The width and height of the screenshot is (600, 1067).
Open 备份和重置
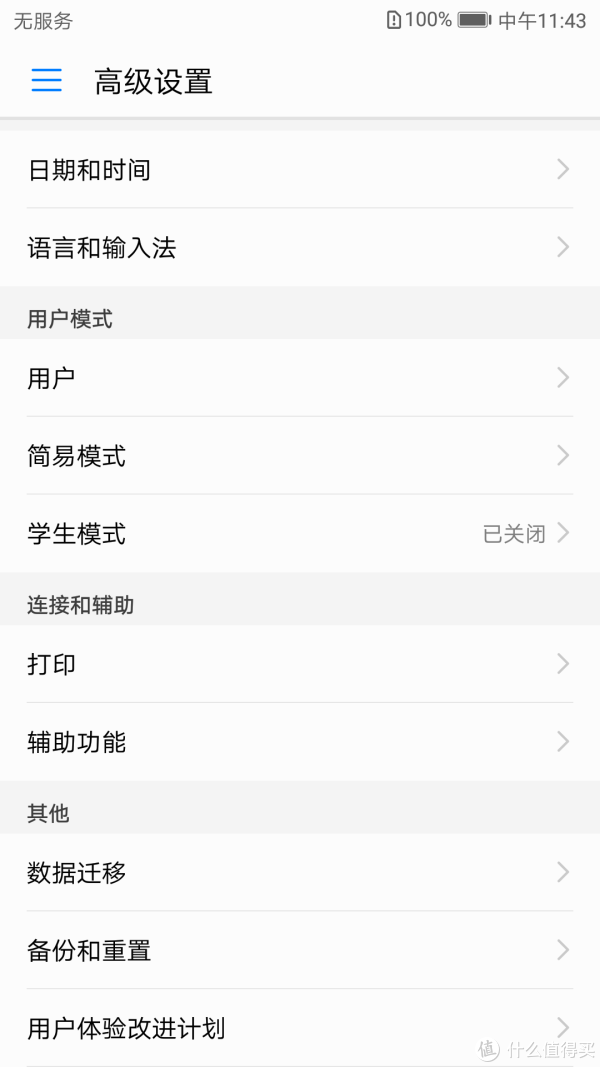click(300, 950)
